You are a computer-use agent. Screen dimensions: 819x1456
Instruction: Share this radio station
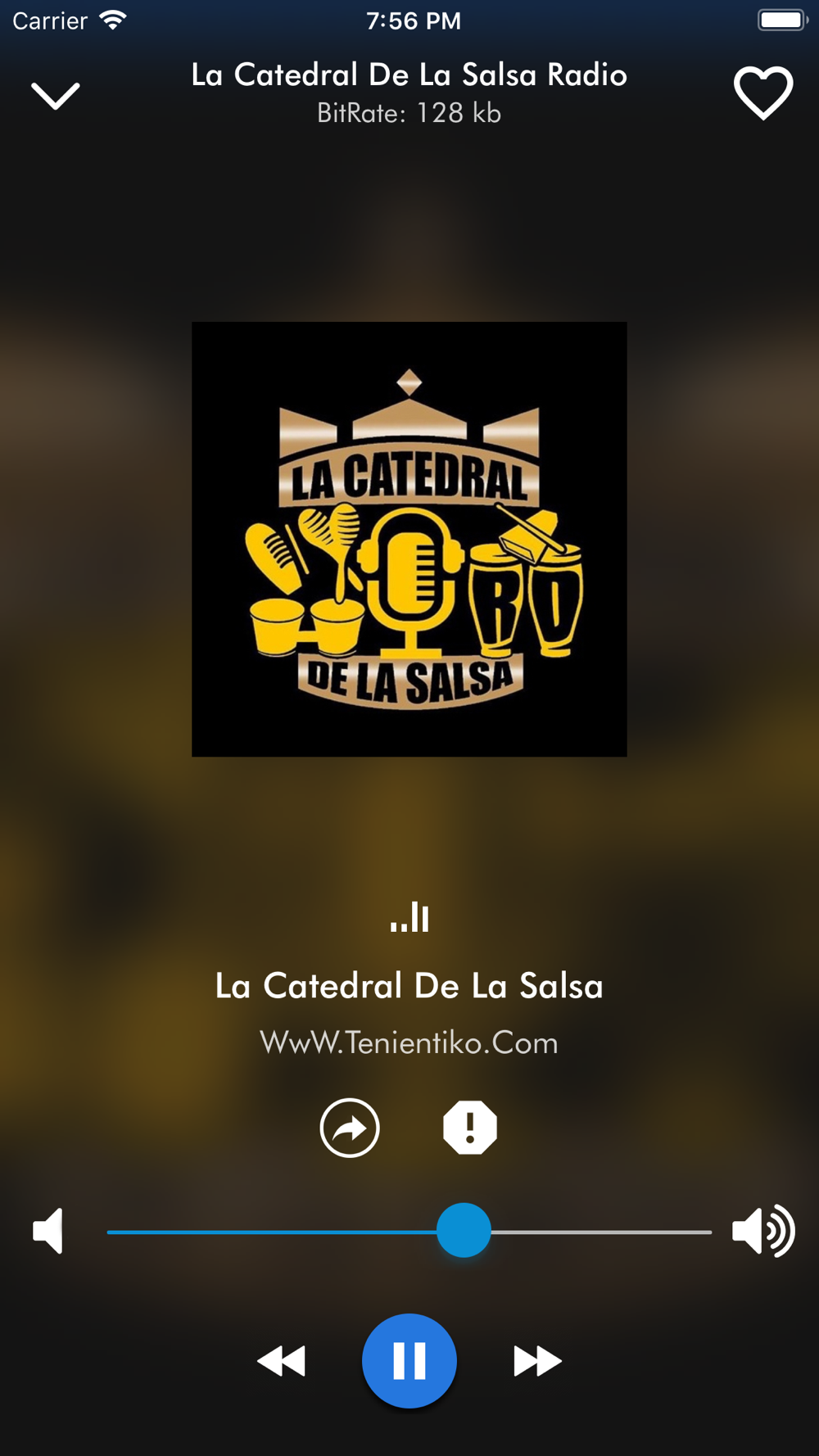click(350, 1128)
